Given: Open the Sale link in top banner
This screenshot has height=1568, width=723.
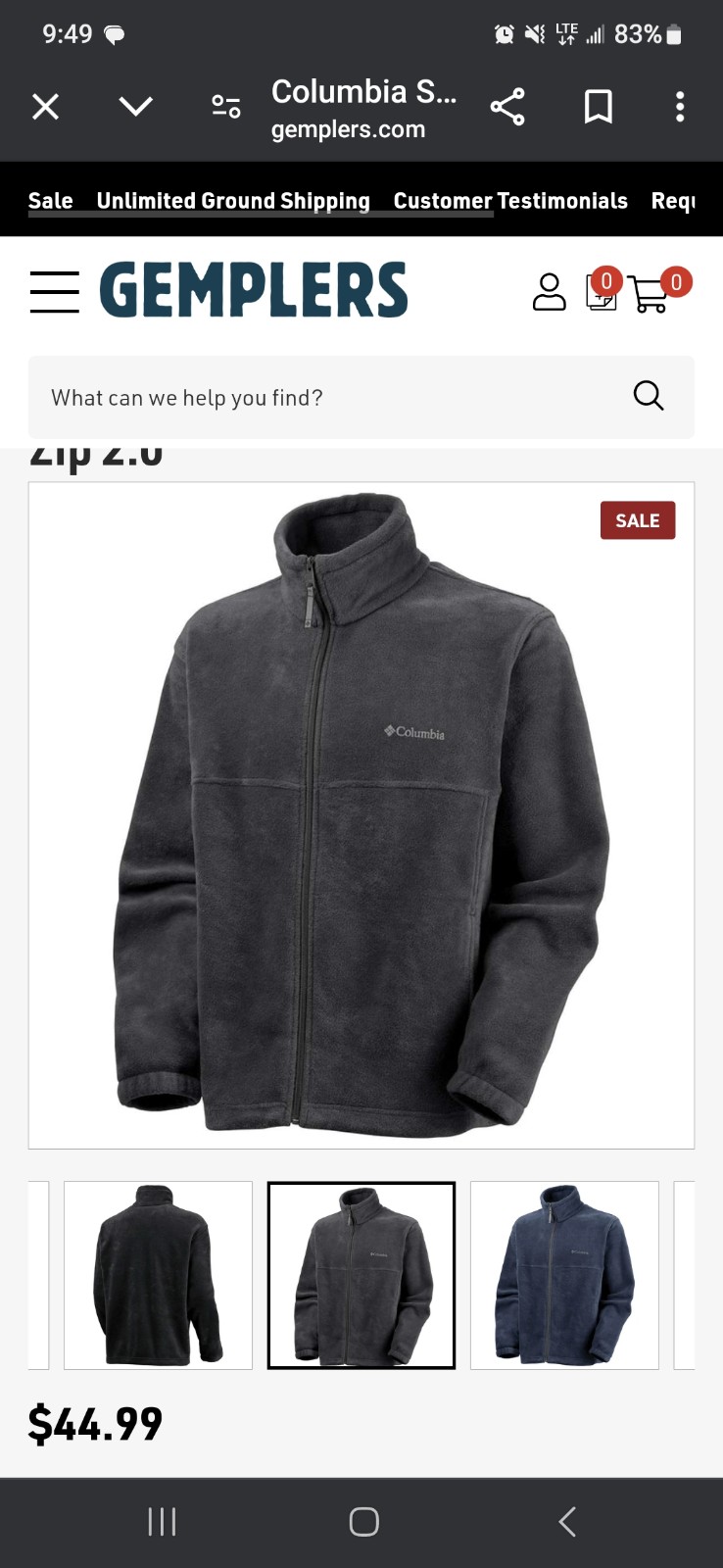Looking at the screenshot, I should click(50, 201).
